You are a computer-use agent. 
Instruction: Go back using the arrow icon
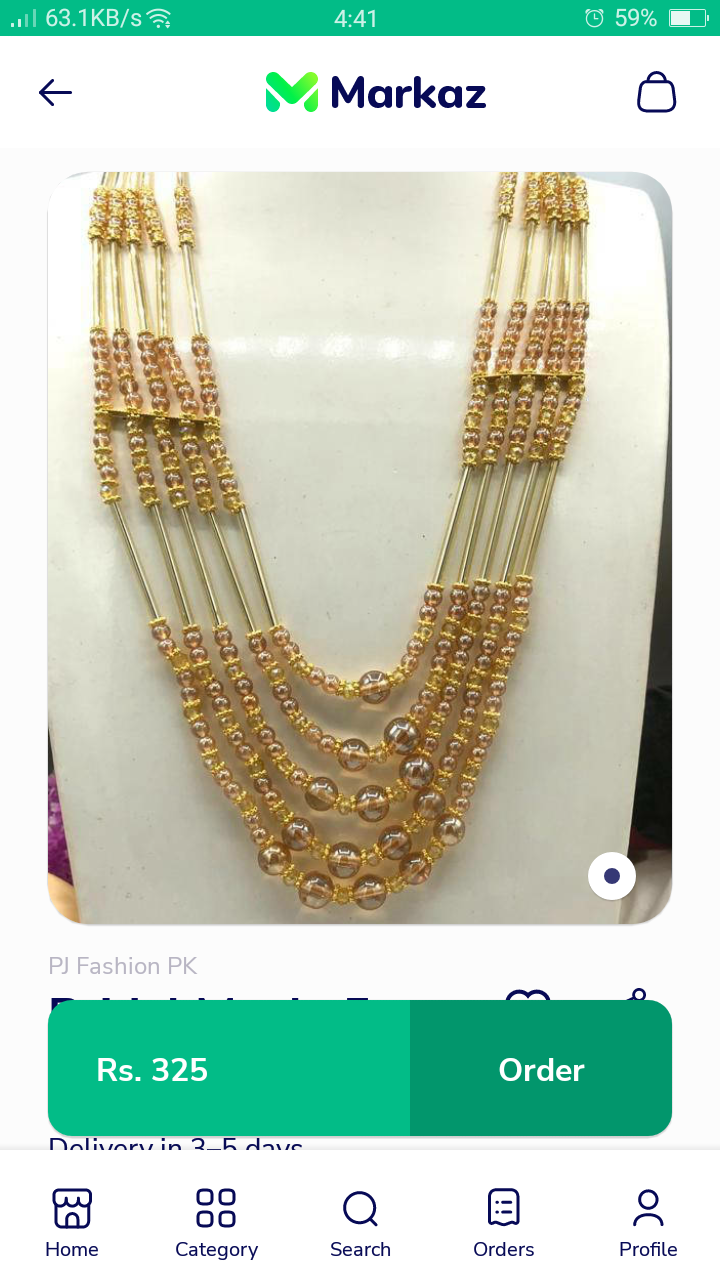tap(56, 93)
